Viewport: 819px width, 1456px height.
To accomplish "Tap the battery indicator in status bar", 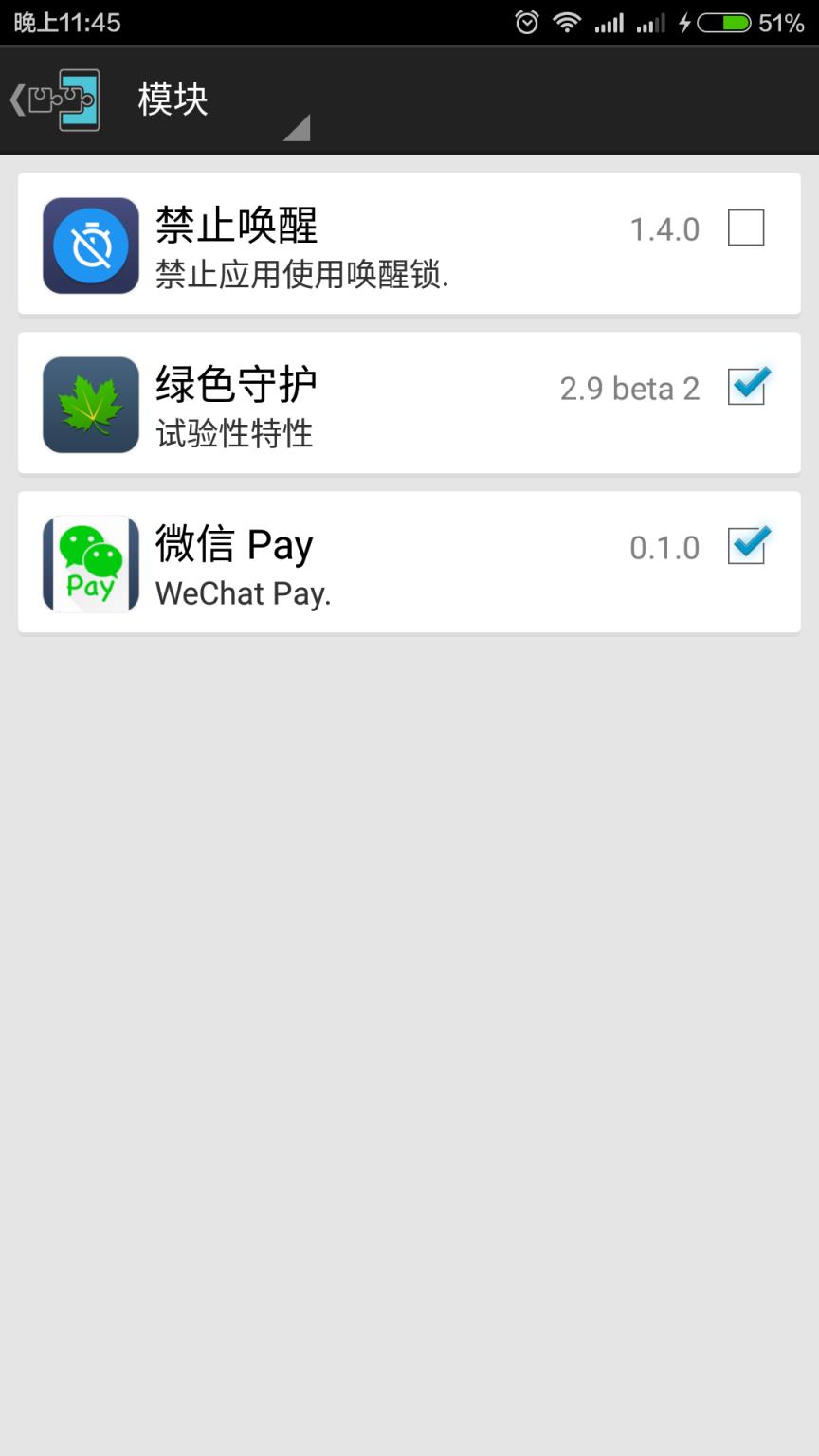I will [724, 23].
